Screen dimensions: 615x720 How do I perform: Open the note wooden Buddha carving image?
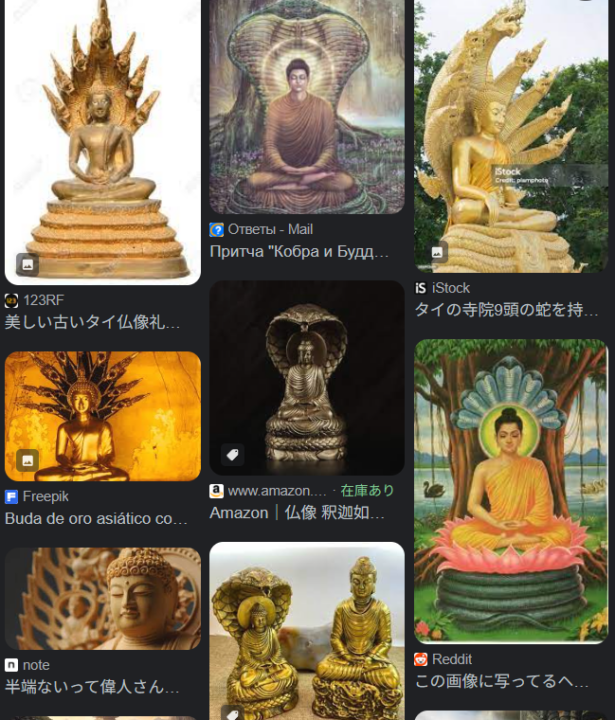(103, 598)
